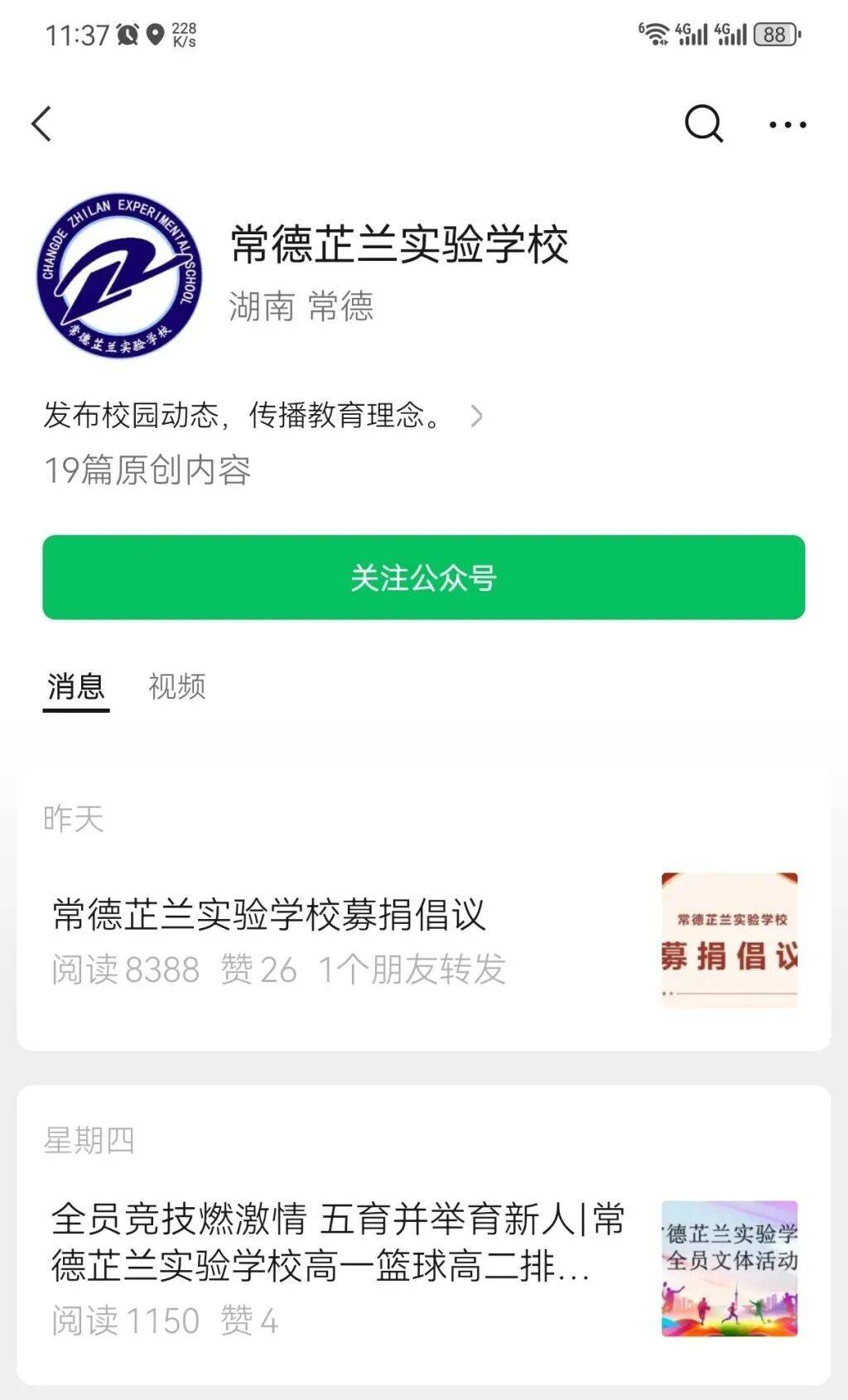Open the three-dot overflow menu

pyautogui.click(x=787, y=125)
